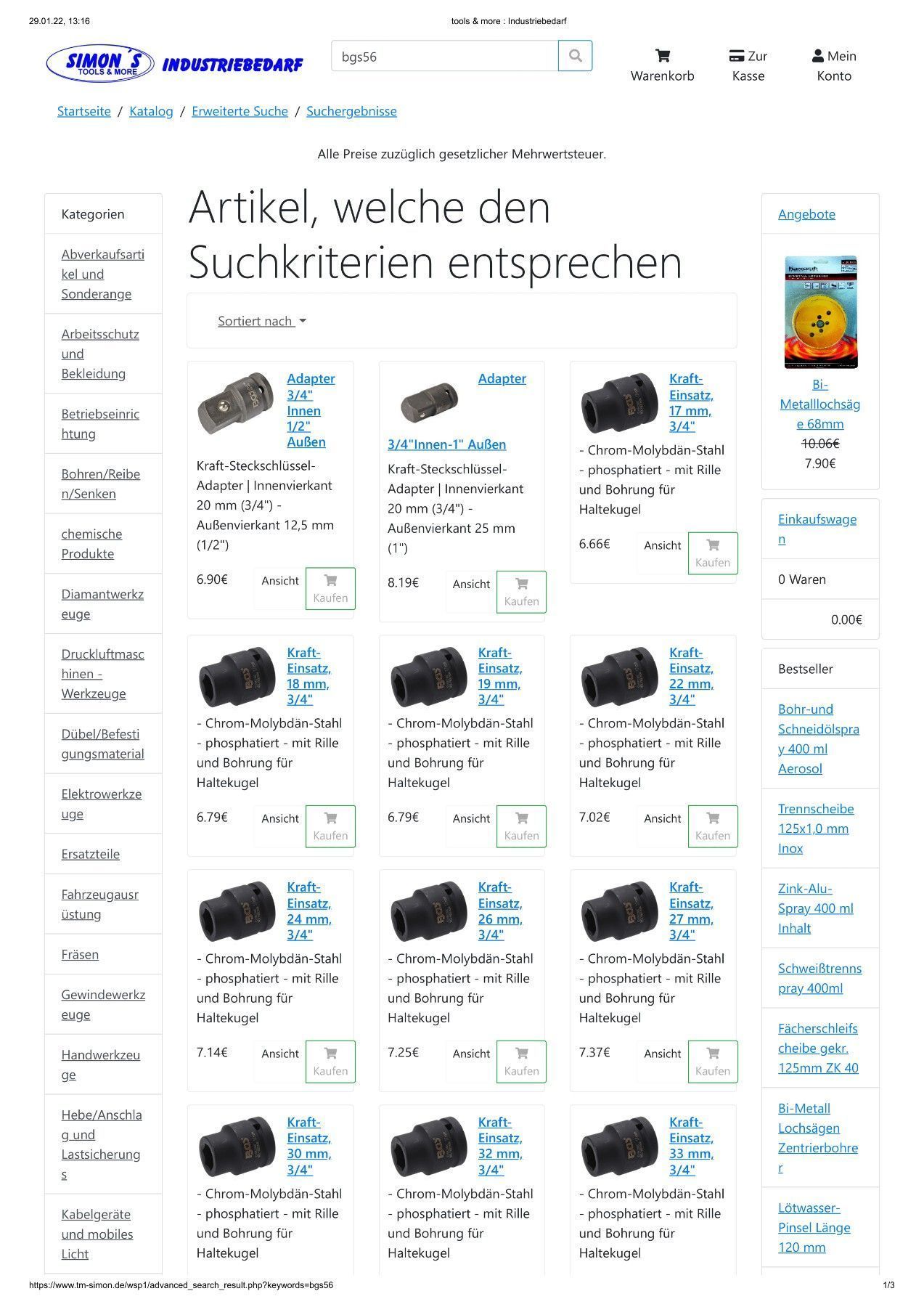
Task: Buy the 6.90€ adapter with Kaufen
Action: (330, 588)
